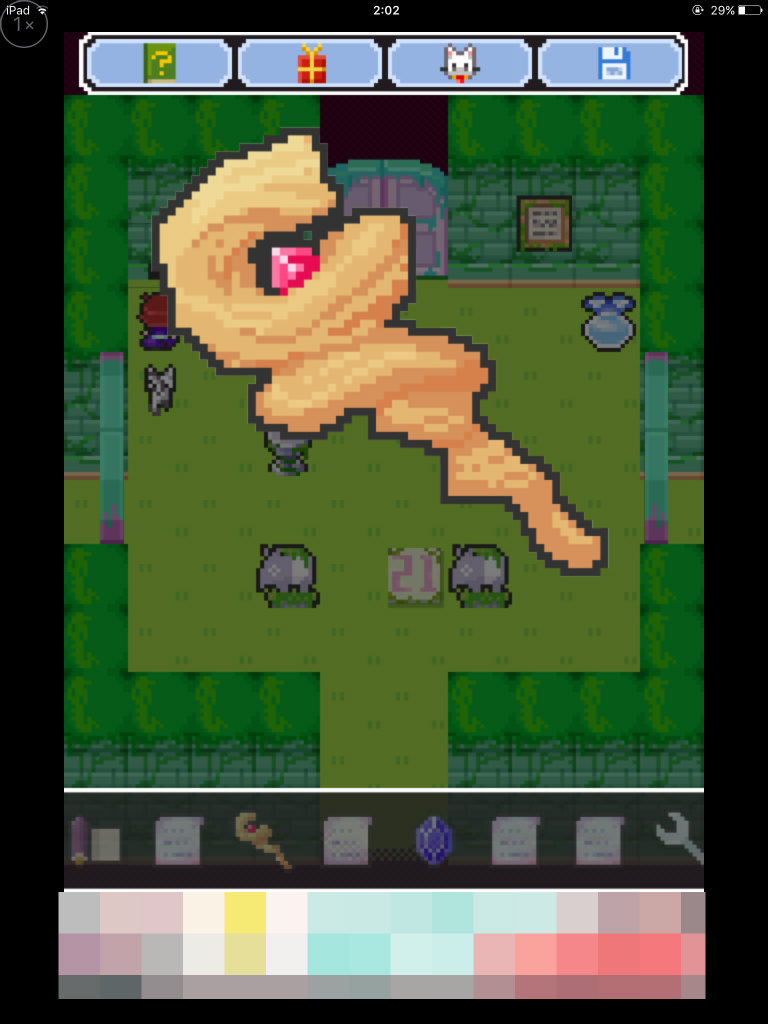Open the red gift box button
768x1024 pixels.
click(x=311, y=63)
